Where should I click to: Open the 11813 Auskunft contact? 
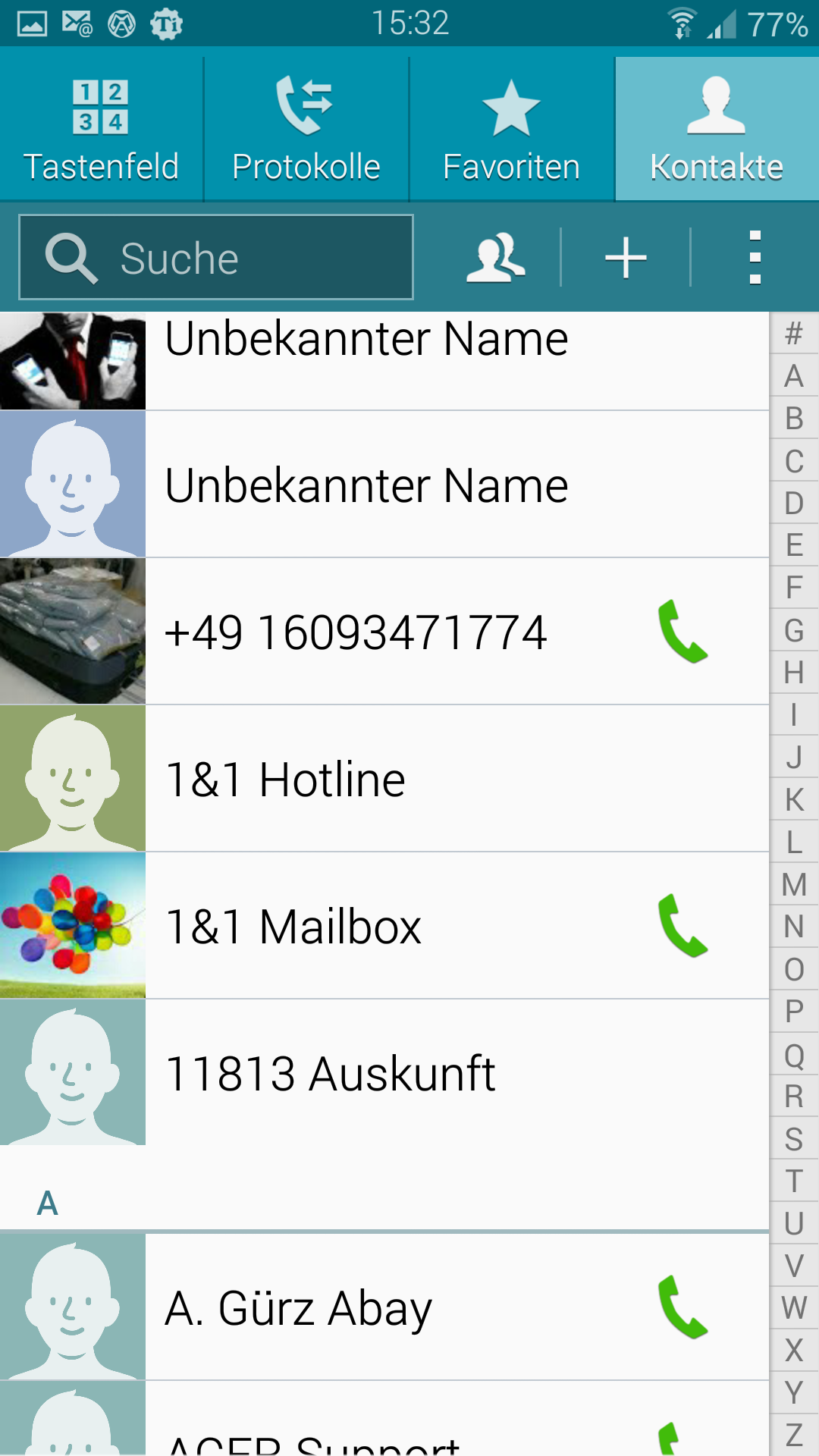(x=384, y=1073)
